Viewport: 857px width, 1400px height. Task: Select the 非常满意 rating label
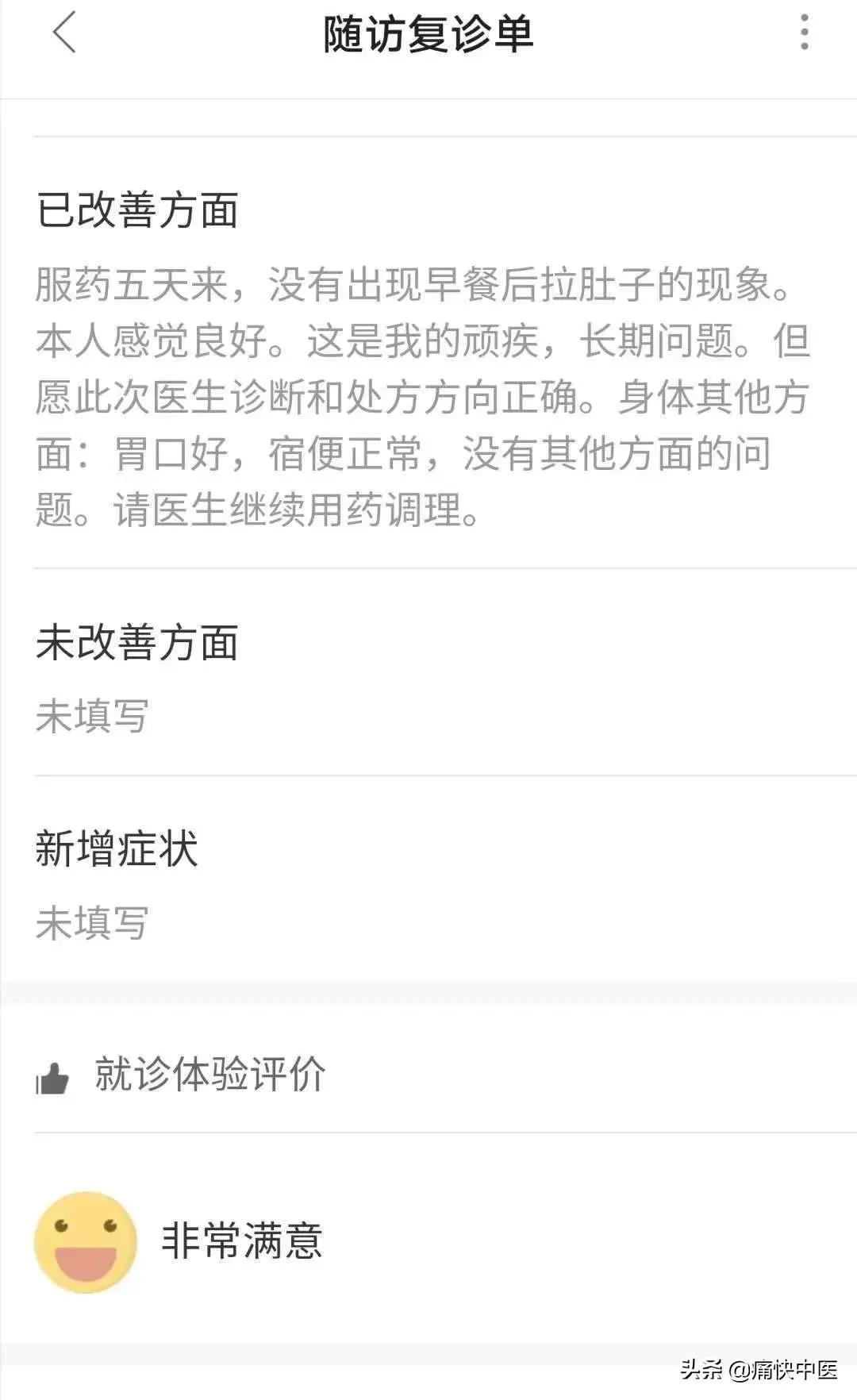pyautogui.click(x=242, y=1238)
